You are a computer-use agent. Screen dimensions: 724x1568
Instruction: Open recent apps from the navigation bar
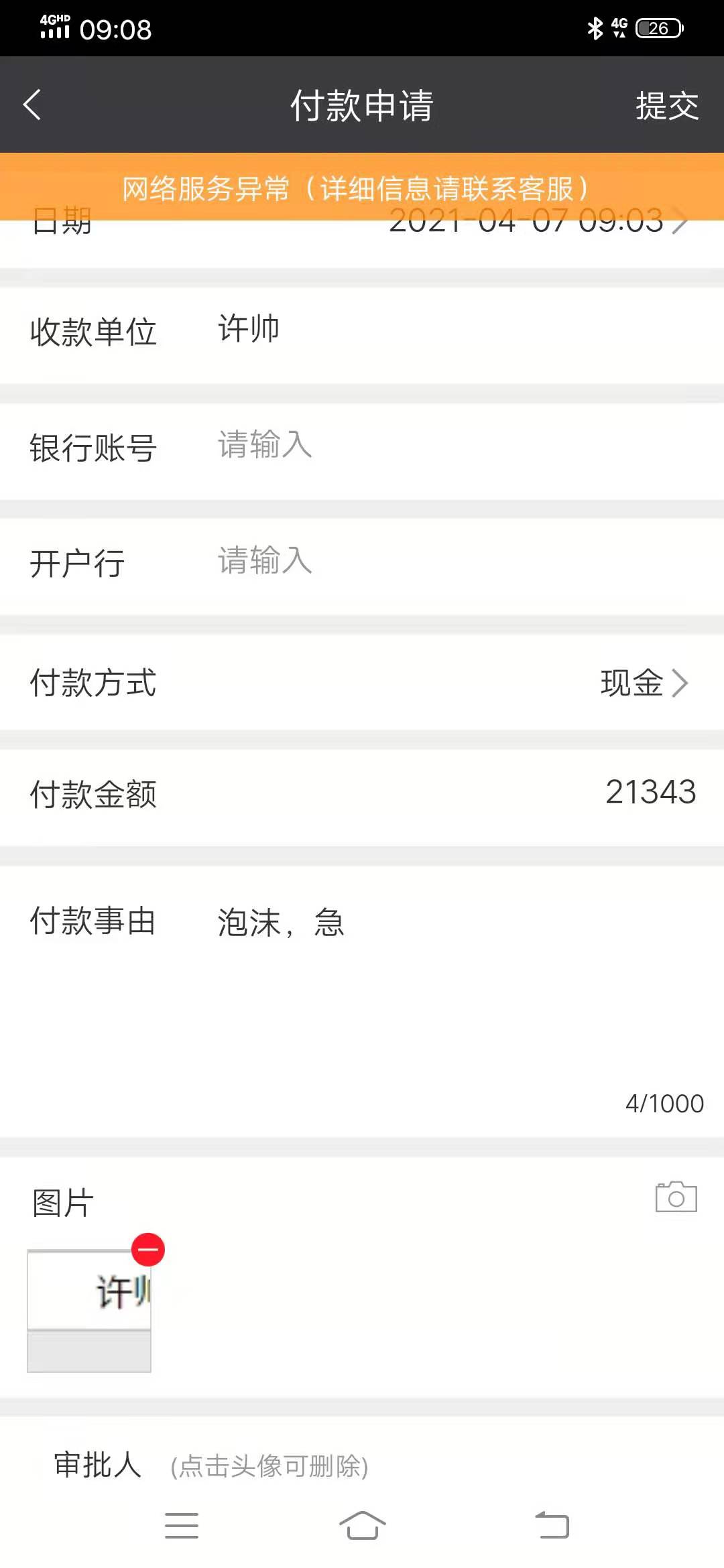point(182,1526)
